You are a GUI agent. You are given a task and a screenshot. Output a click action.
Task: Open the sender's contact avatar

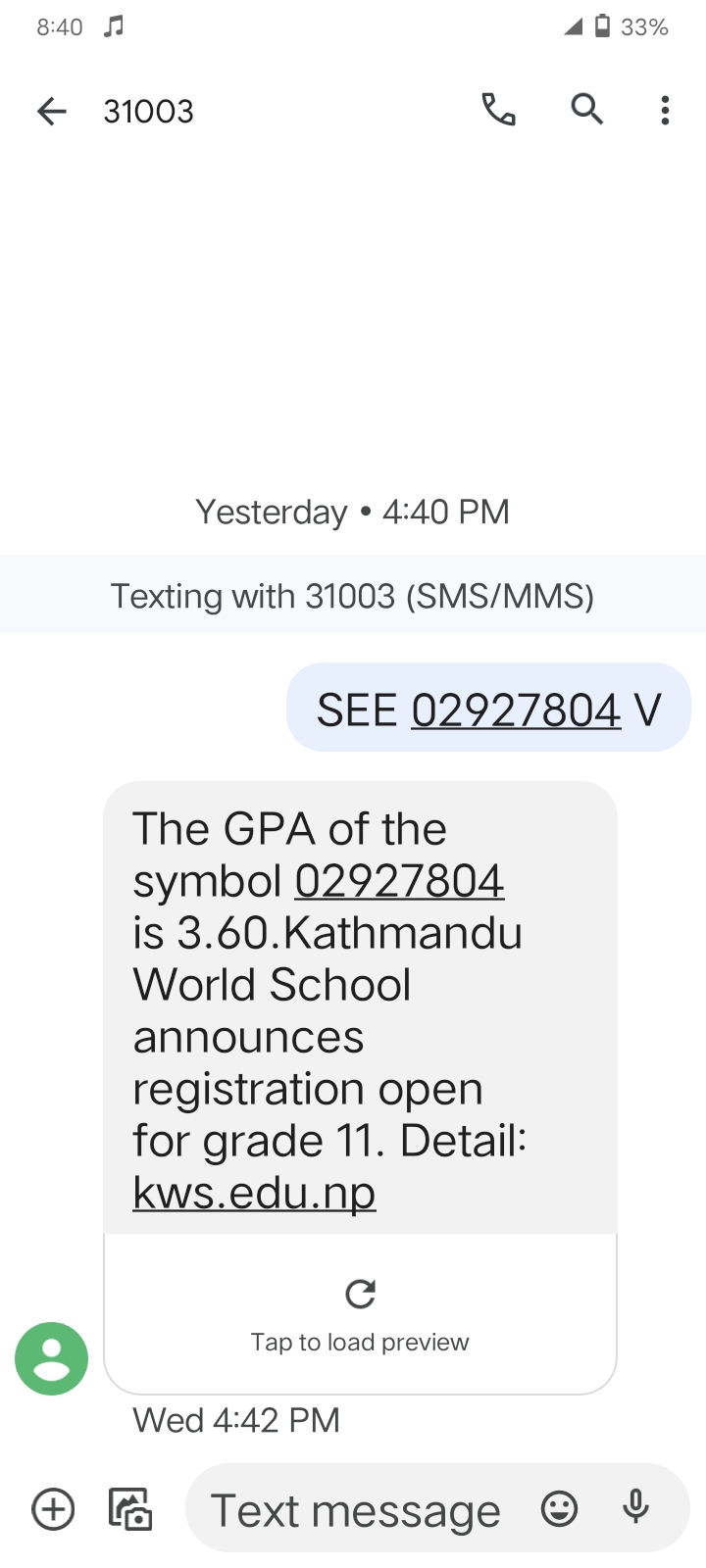coord(52,1358)
